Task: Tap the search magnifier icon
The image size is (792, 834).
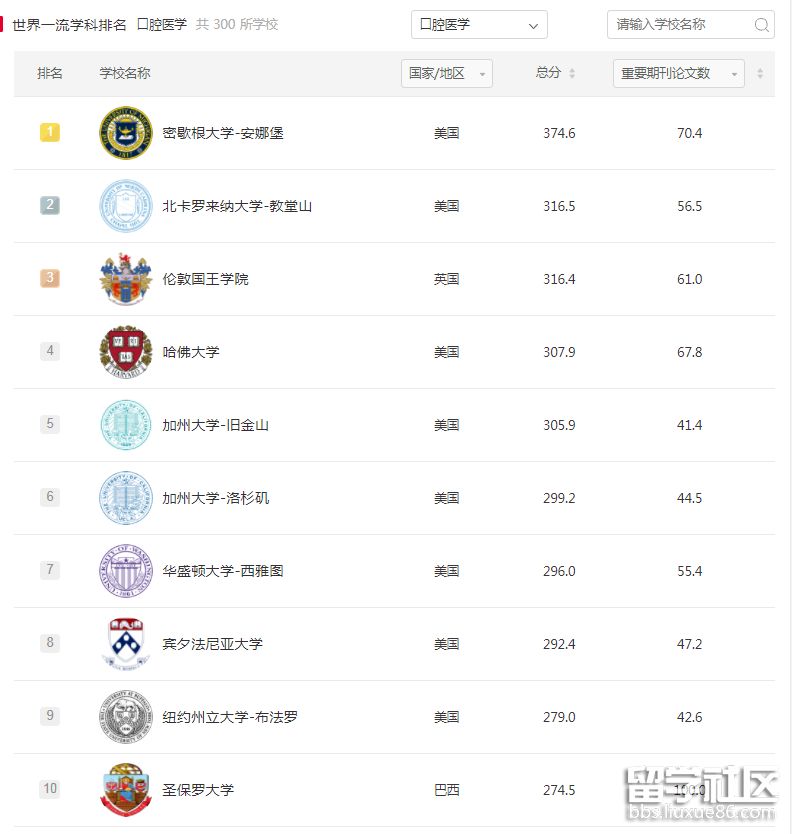Action: [x=761, y=25]
